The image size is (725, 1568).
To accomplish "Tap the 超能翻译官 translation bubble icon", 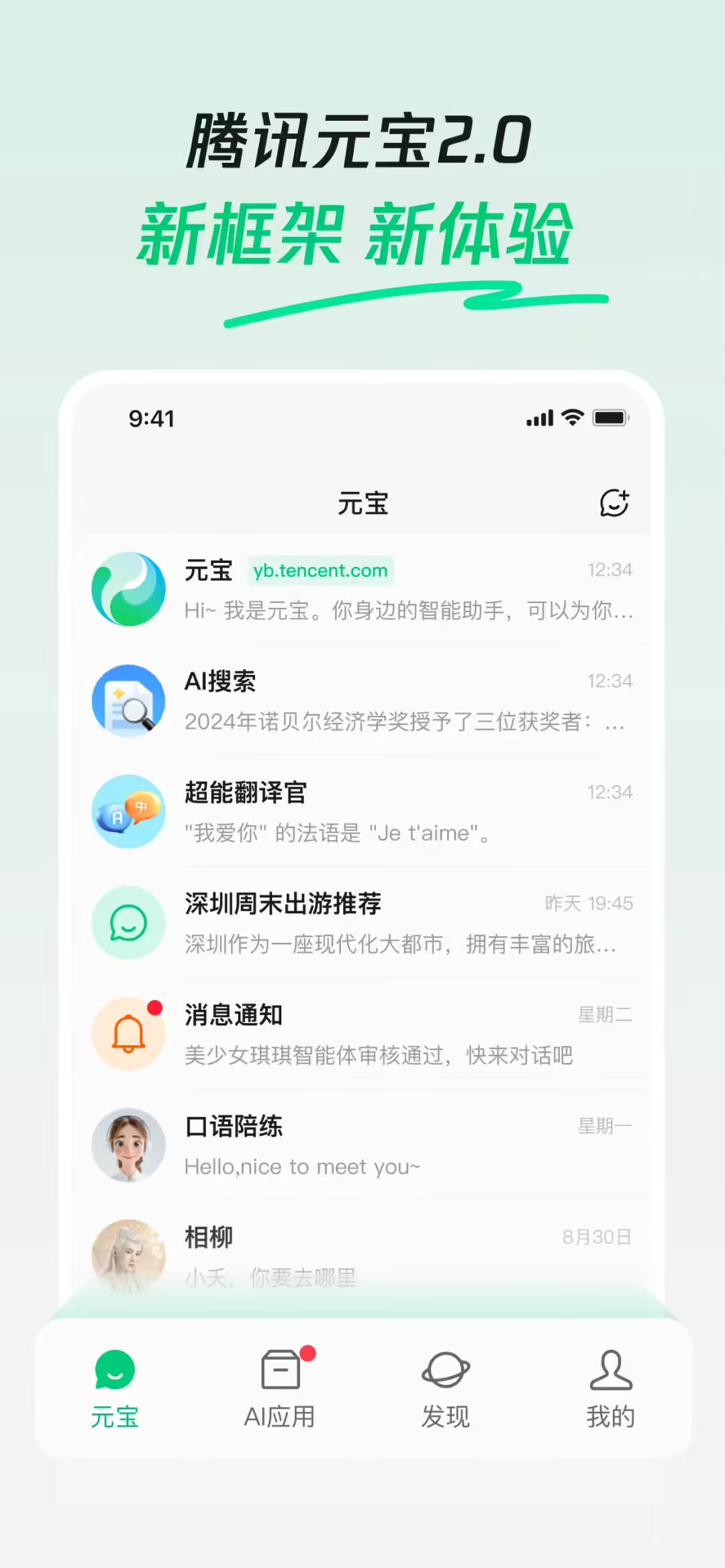I will coord(129,811).
